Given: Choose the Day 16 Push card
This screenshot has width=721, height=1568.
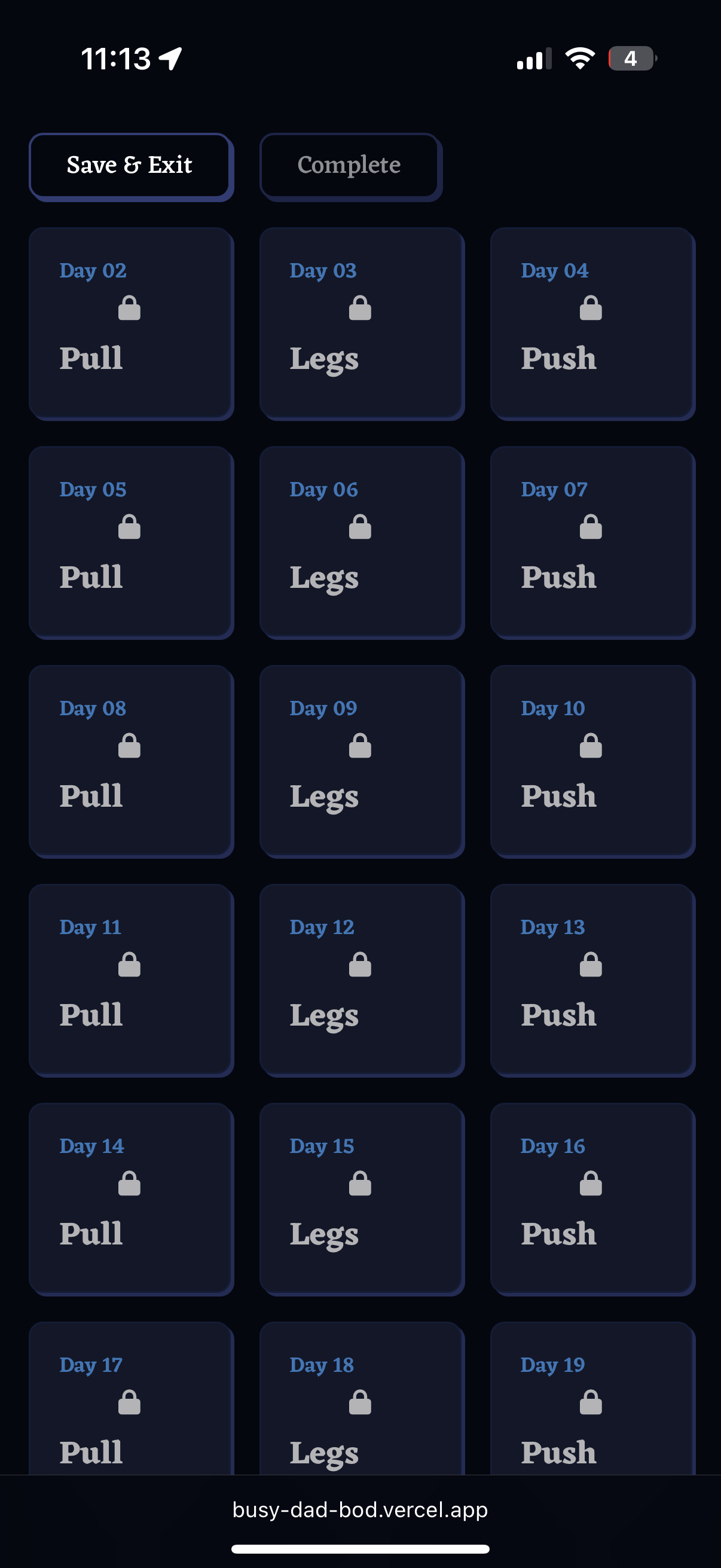Looking at the screenshot, I should click(592, 1198).
